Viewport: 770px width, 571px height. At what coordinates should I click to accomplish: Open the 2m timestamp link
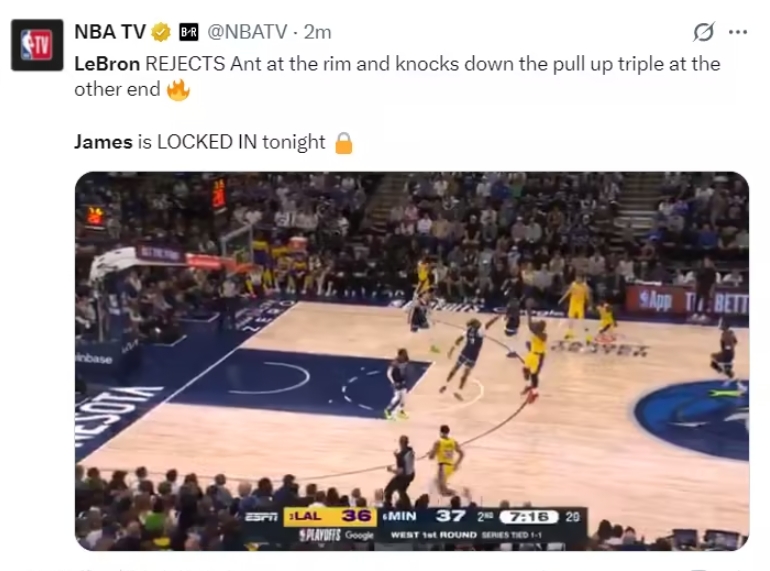(x=318, y=32)
